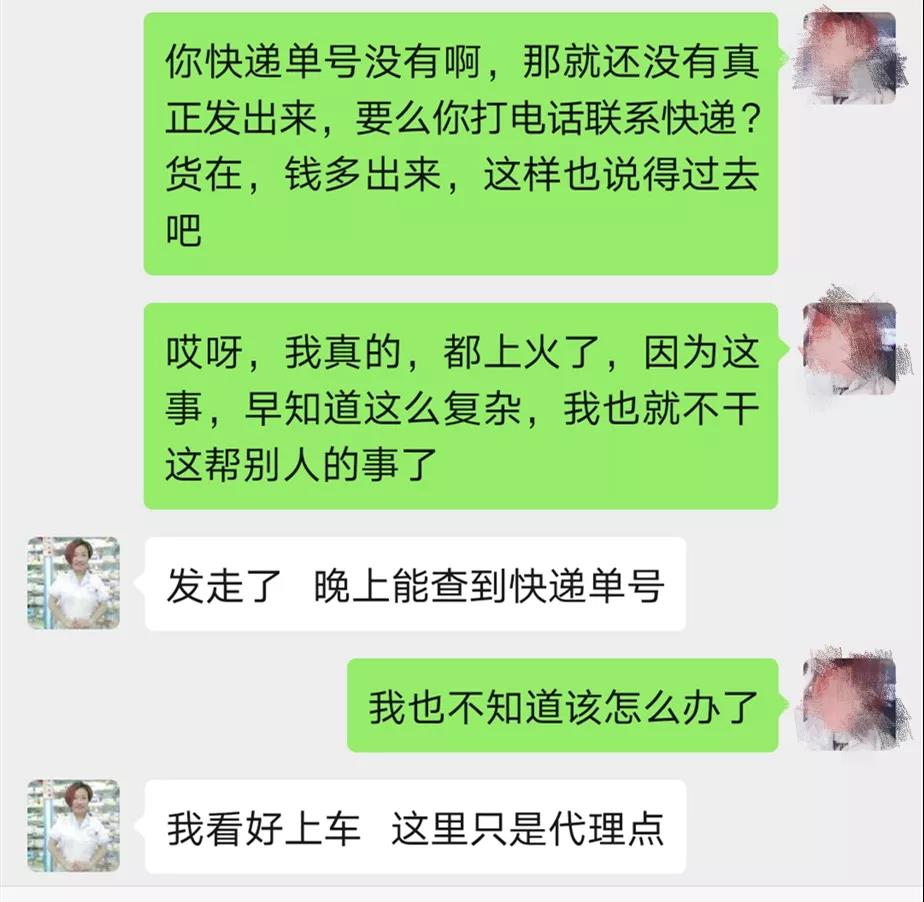Tap the avatar next to 我也不知道该怎么办了
This screenshot has width=924, height=902.
click(850, 703)
